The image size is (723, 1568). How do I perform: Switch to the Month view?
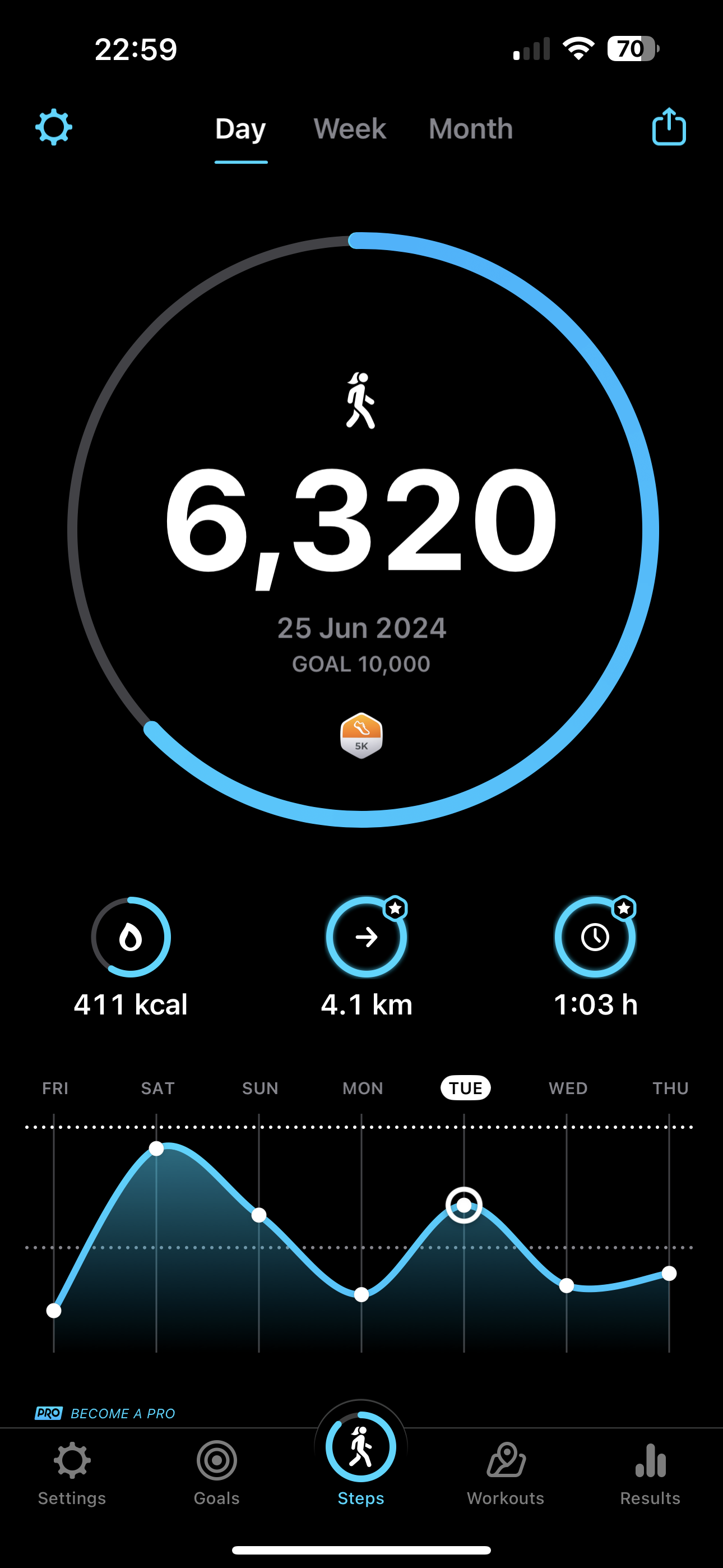click(x=470, y=129)
